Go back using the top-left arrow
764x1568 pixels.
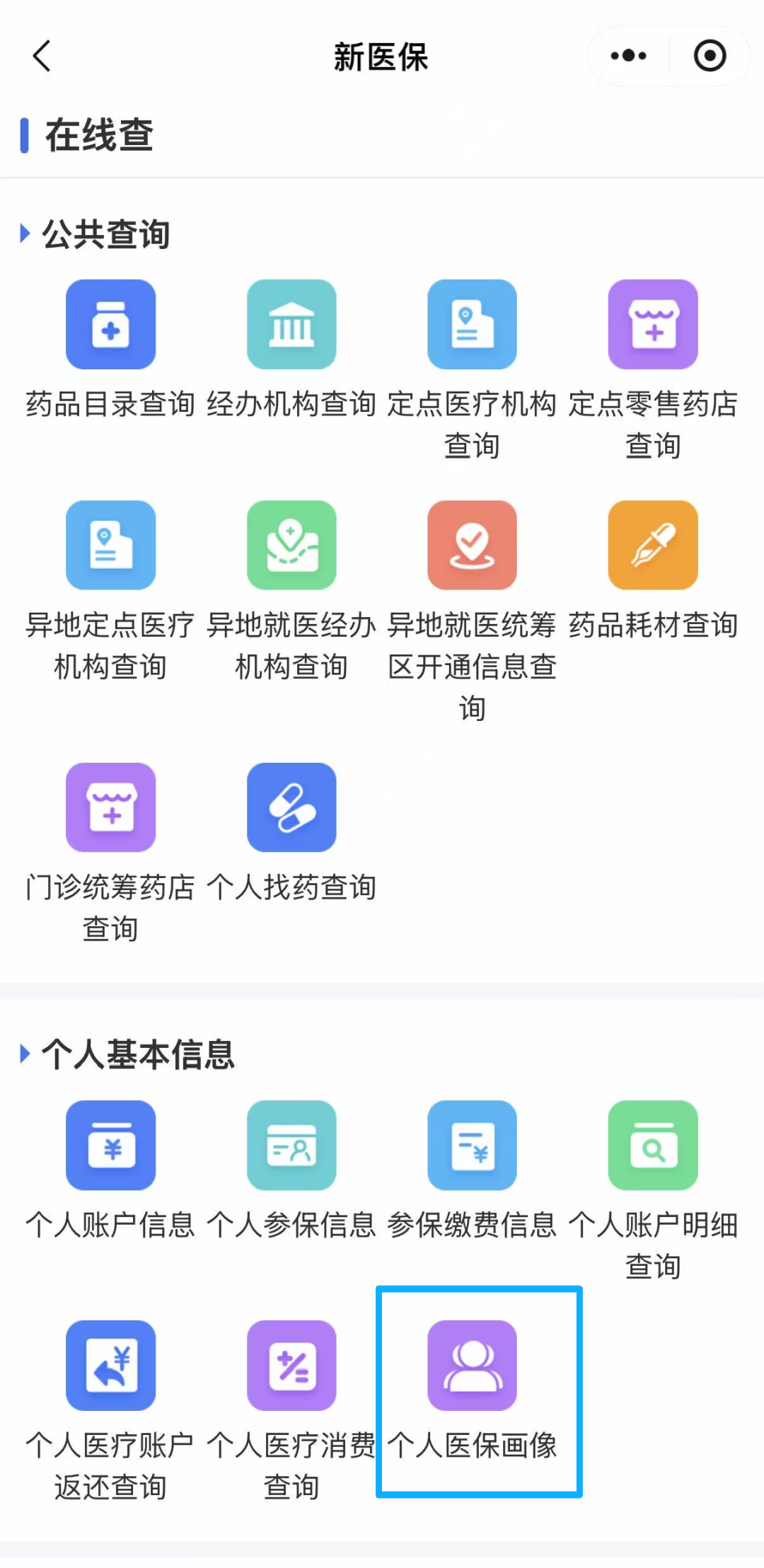(42, 56)
